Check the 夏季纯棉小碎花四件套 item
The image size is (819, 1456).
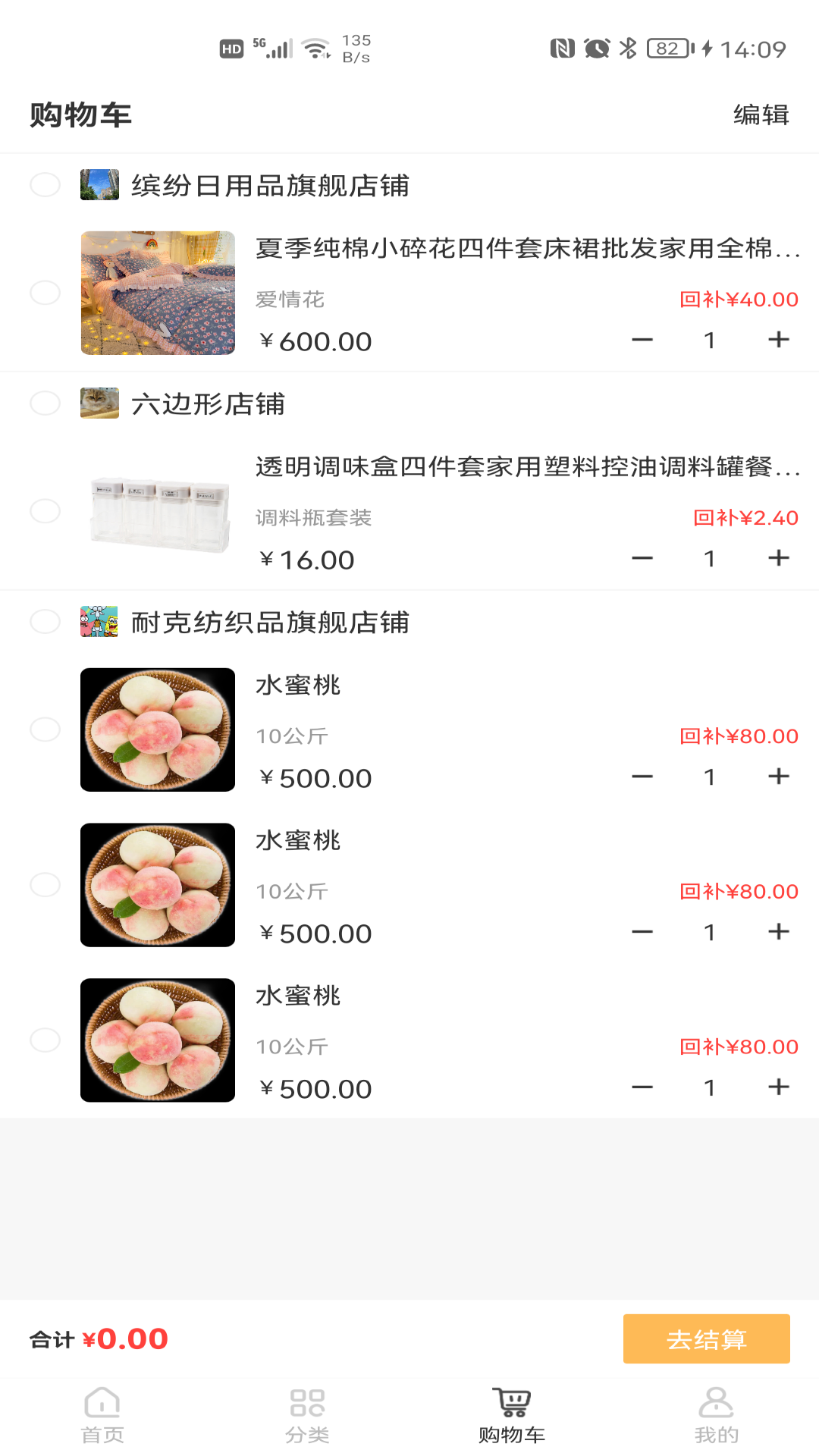click(x=45, y=293)
